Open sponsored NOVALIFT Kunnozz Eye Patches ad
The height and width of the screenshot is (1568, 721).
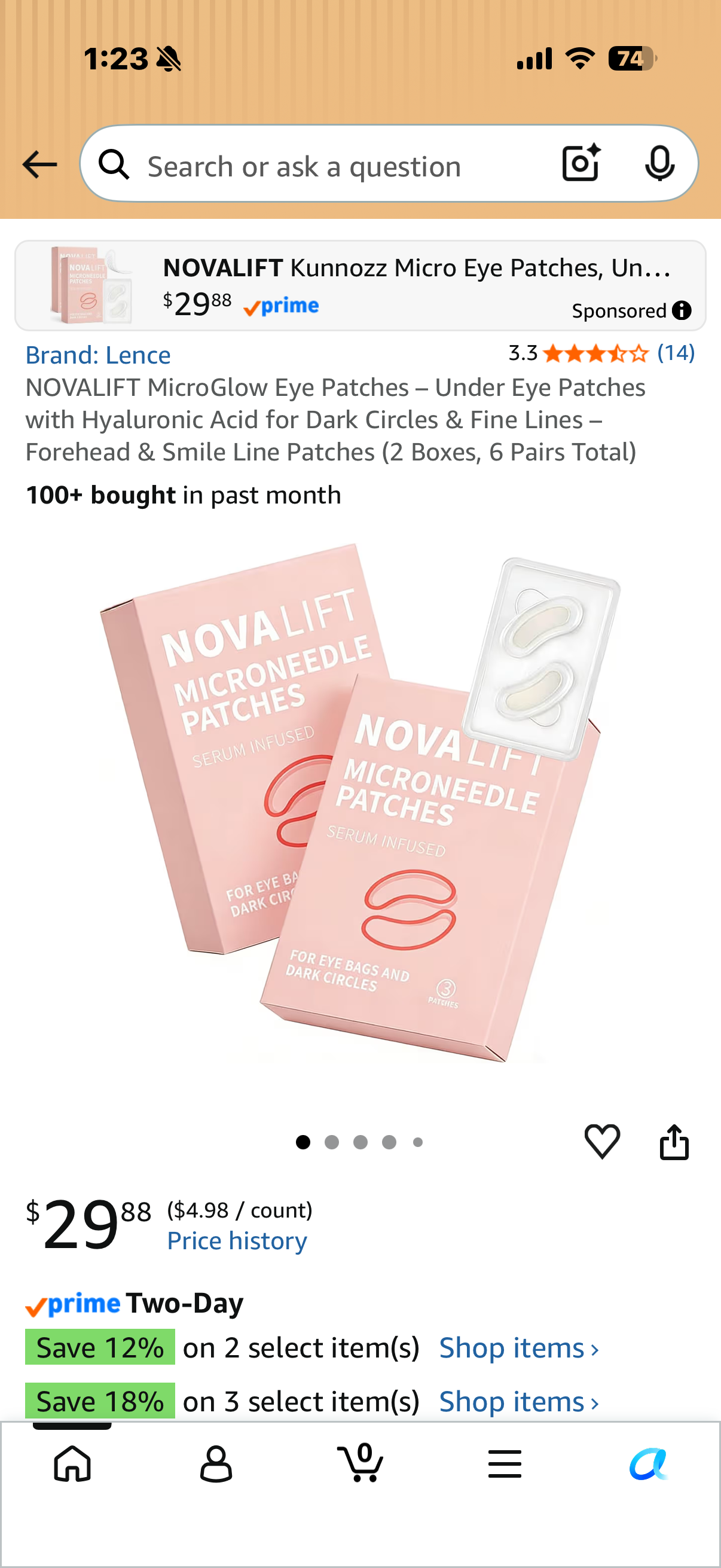pyautogui.click(x=360, y=285)
